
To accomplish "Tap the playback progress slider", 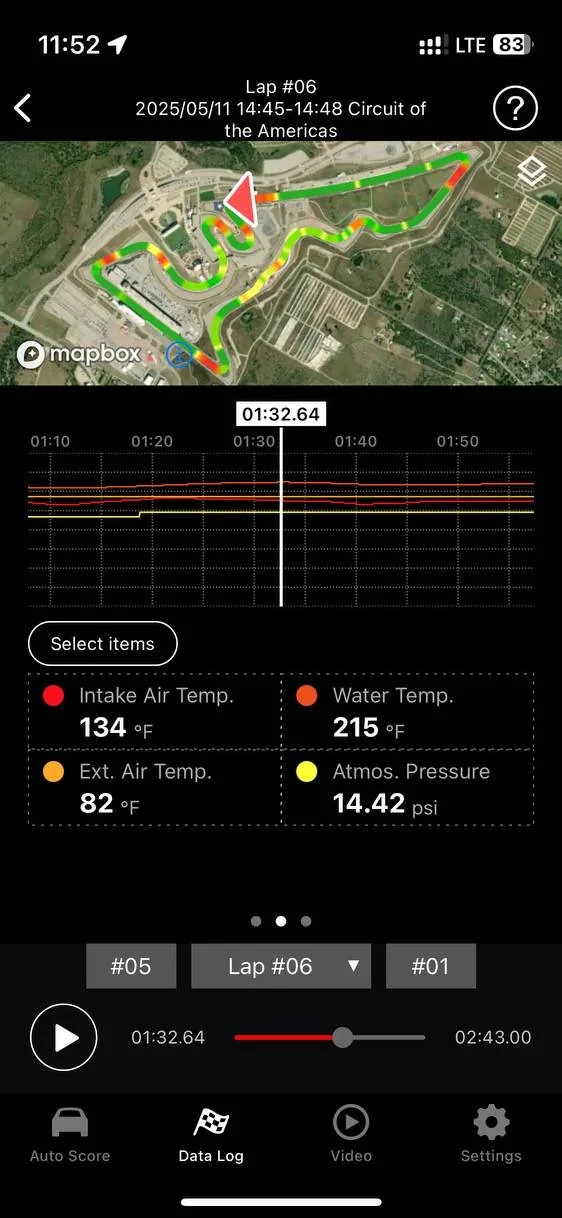I will [330, 1037].
